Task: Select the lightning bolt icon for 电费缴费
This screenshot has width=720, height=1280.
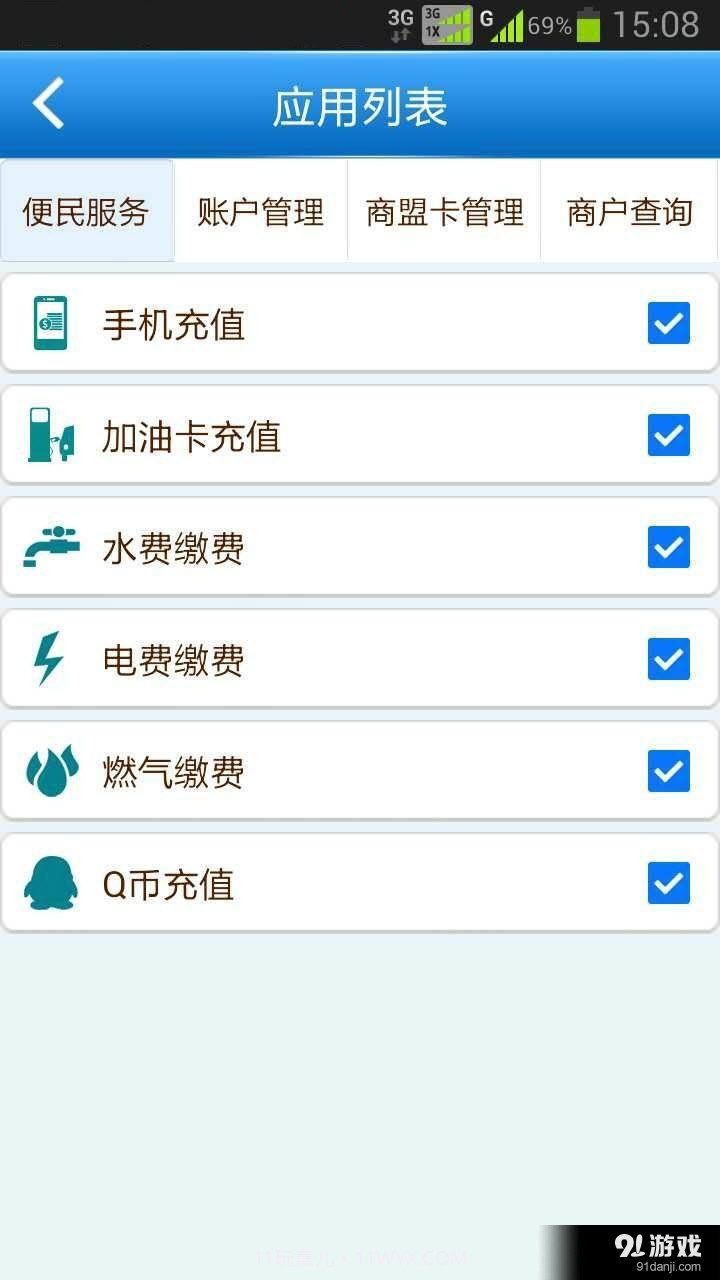Action: click(50, 659)
